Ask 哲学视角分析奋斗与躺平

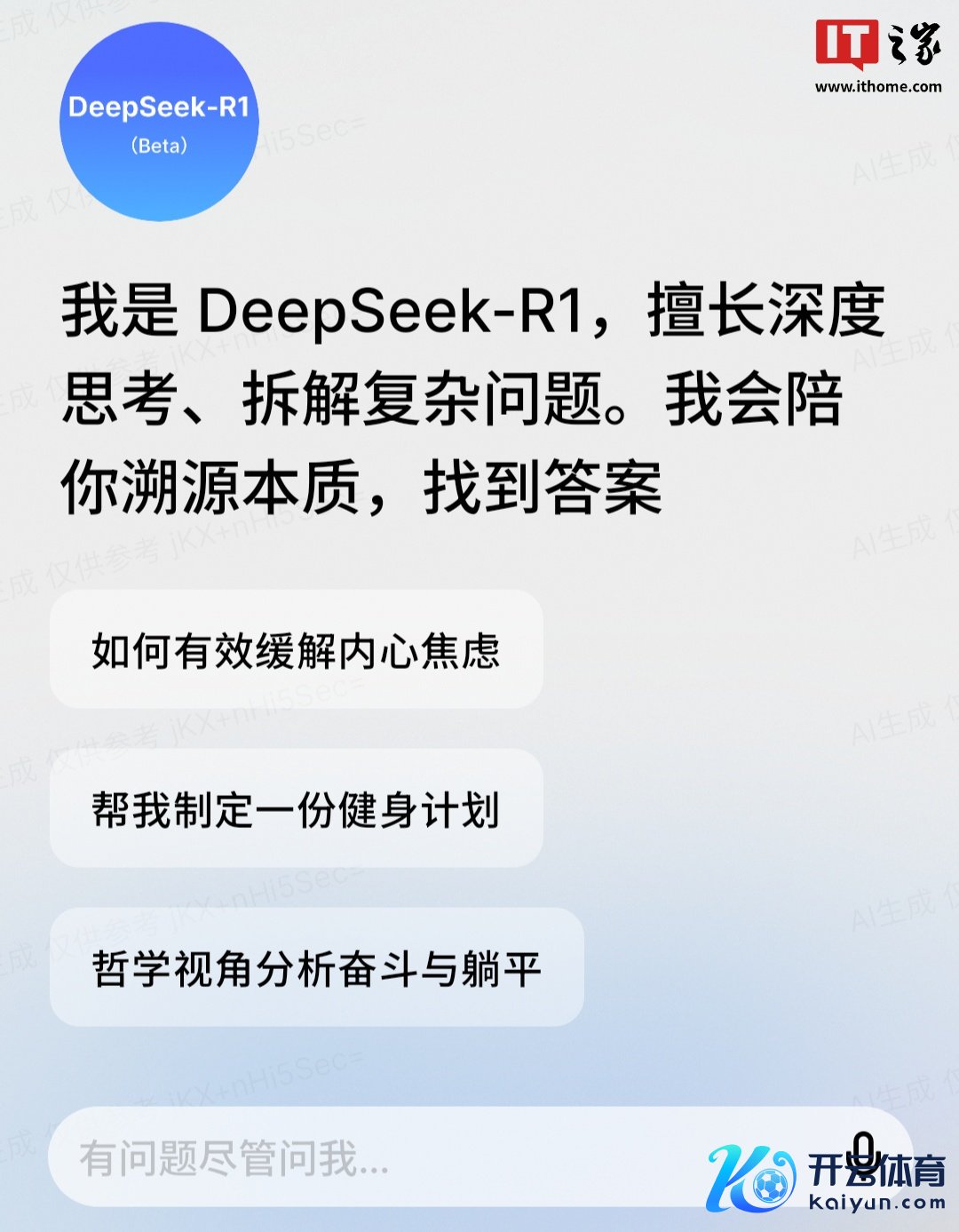tap(316, 968)
